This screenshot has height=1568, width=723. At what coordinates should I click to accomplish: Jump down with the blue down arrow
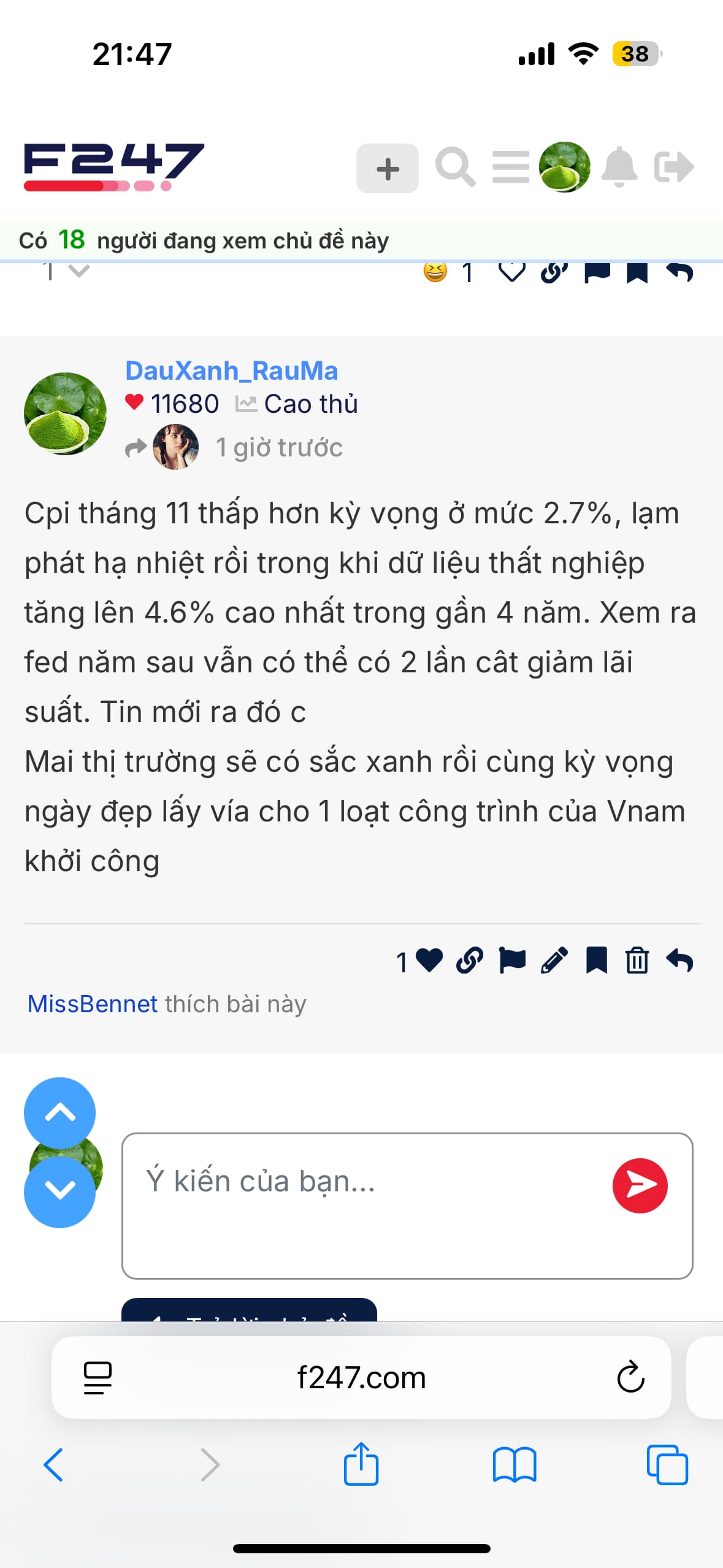coord(59,1191)
